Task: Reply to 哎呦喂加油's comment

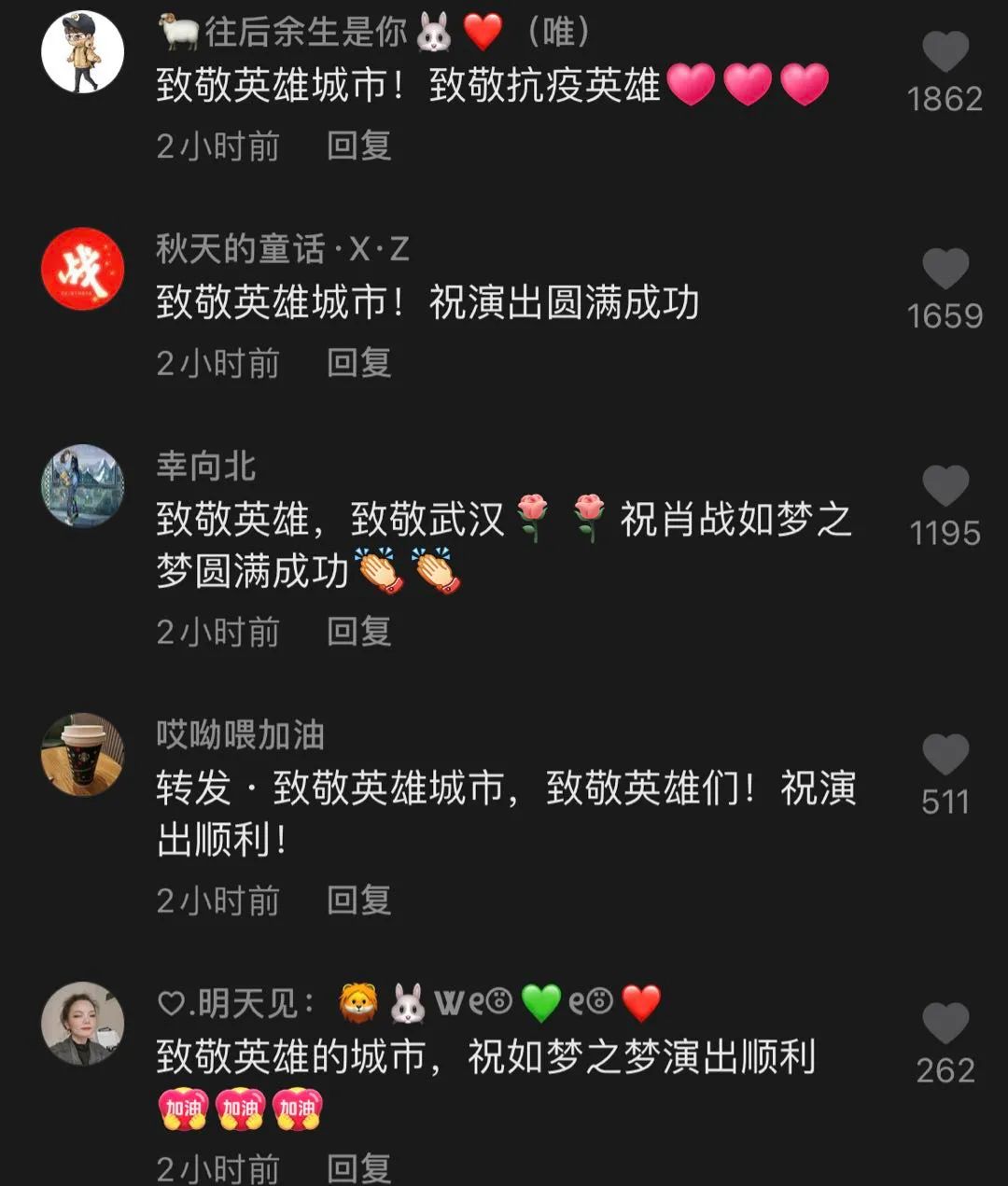Action: 358,901
